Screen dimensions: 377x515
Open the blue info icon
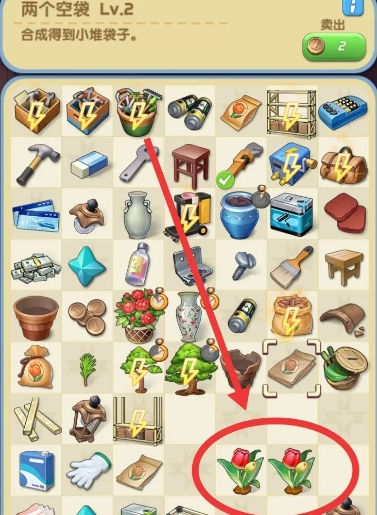[x=353, y=7]
